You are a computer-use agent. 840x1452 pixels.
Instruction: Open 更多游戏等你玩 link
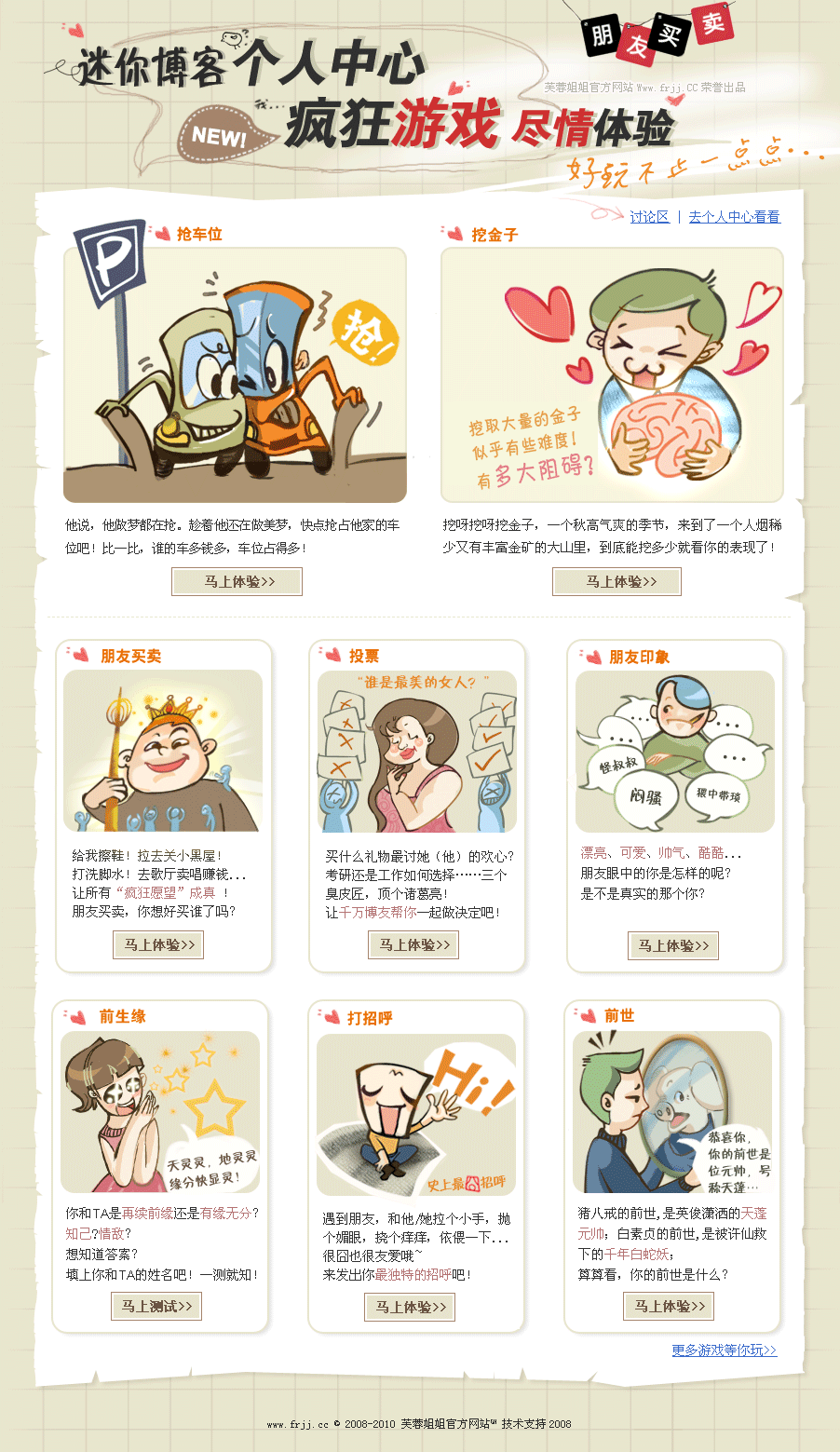pyautogui.click(x=724, y=1350)
